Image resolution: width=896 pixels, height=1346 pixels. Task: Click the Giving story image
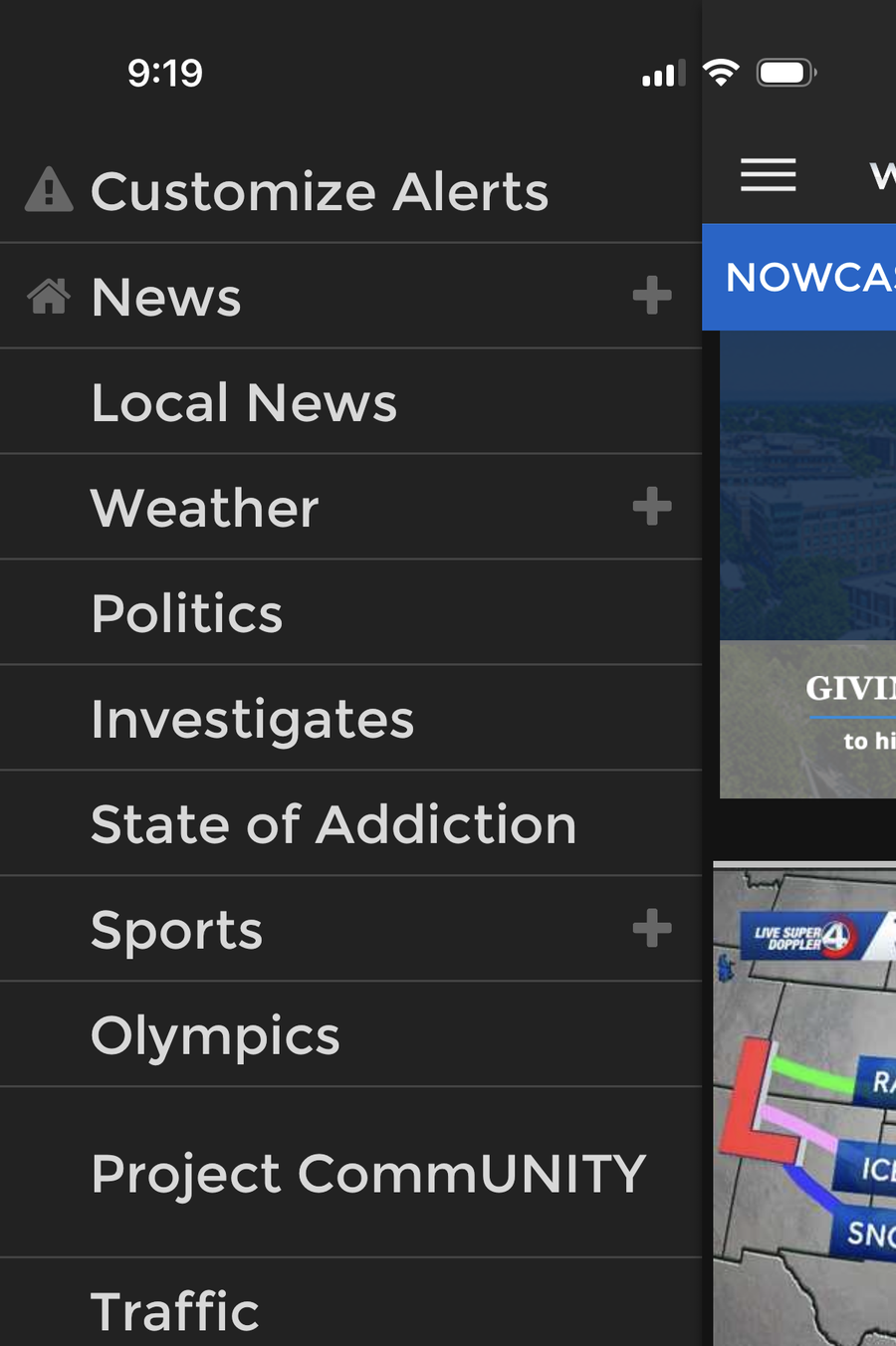(x=807, y=717)
